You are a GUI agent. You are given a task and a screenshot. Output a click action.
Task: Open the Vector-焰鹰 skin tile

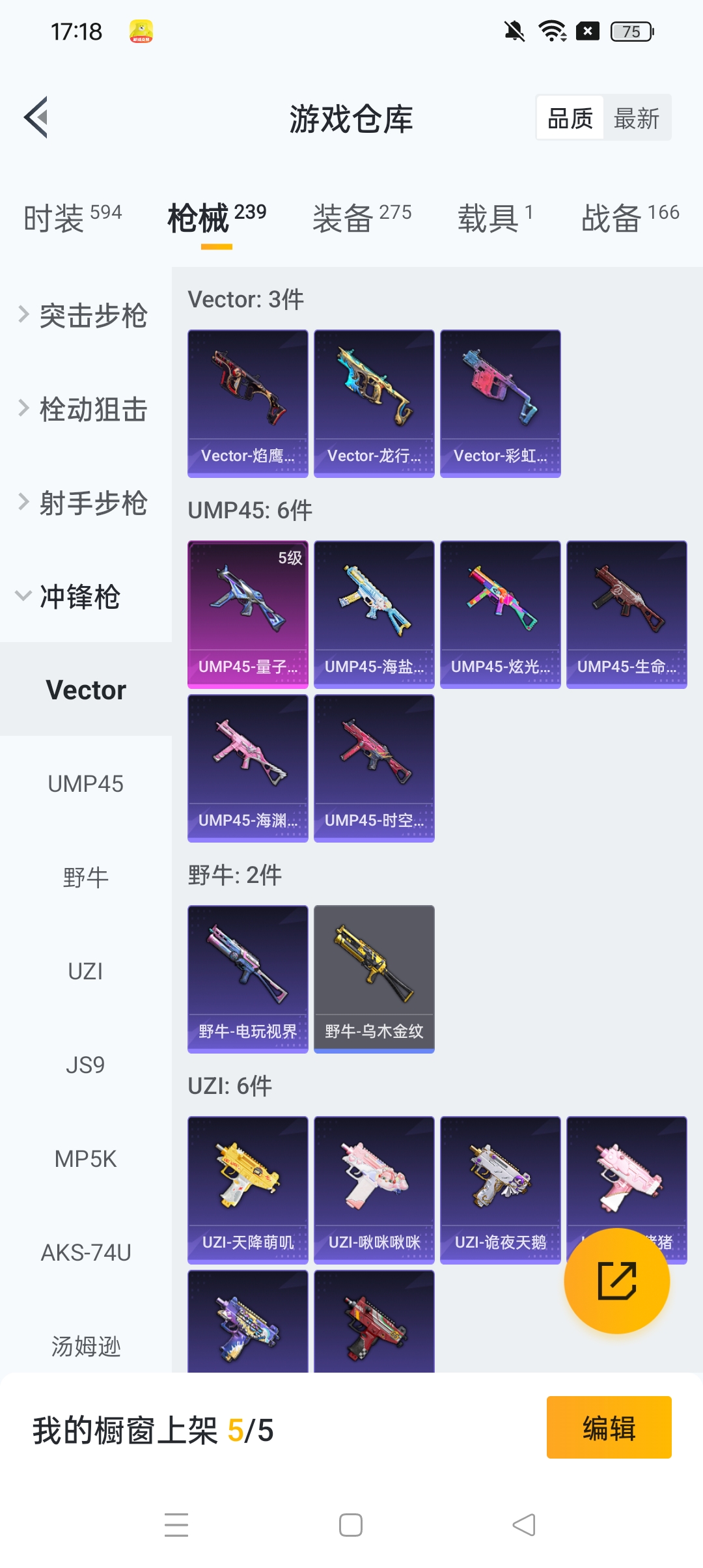(x=248, y=404)
